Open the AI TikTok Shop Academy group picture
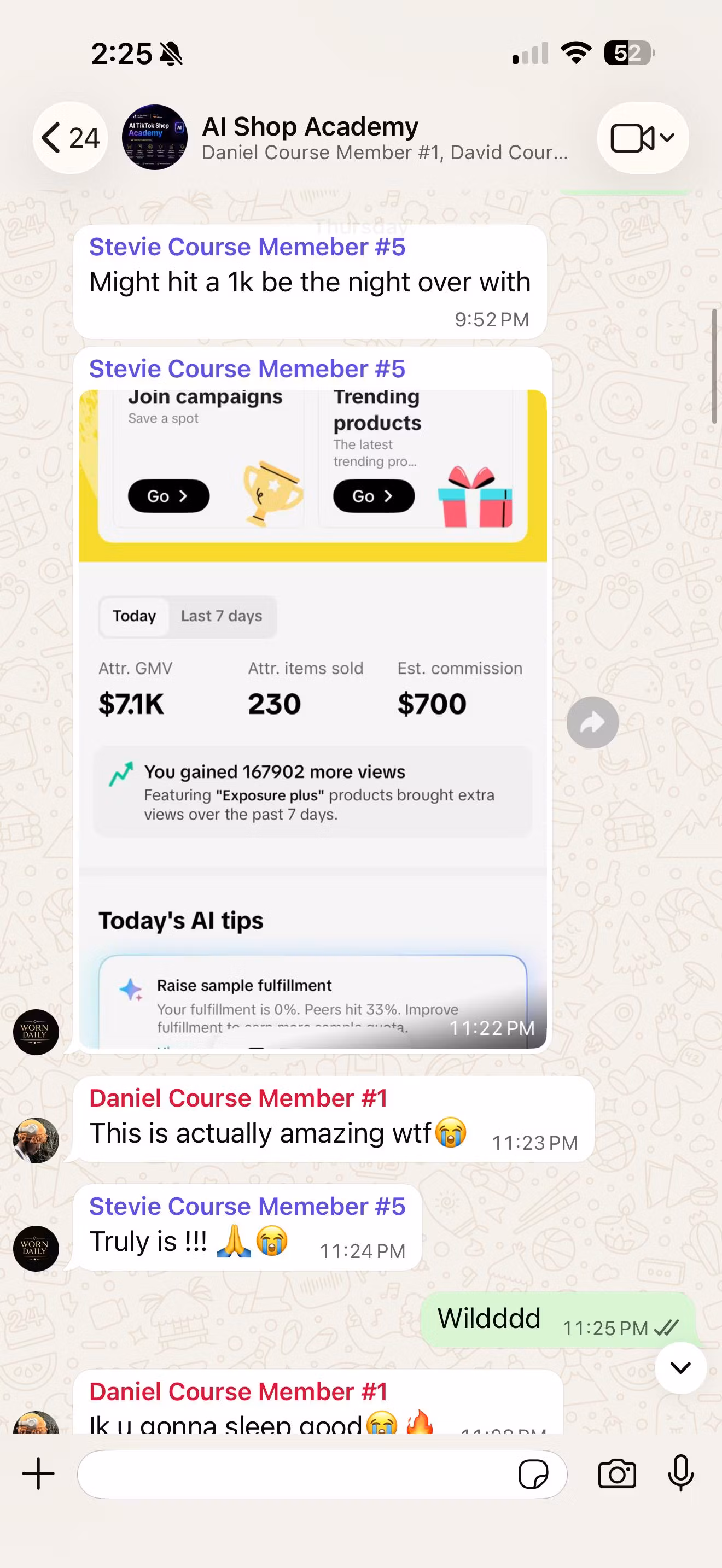 click(x=155, y=138)
